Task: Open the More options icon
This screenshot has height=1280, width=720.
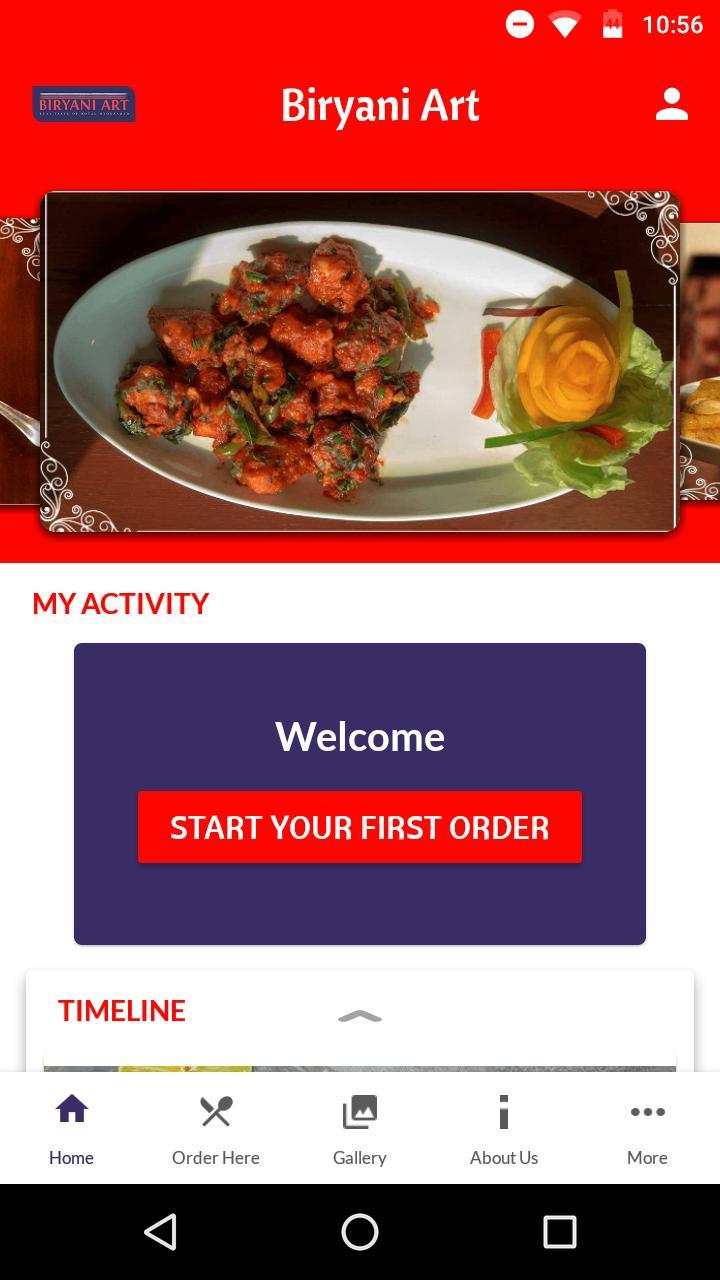Action: 647,1112
